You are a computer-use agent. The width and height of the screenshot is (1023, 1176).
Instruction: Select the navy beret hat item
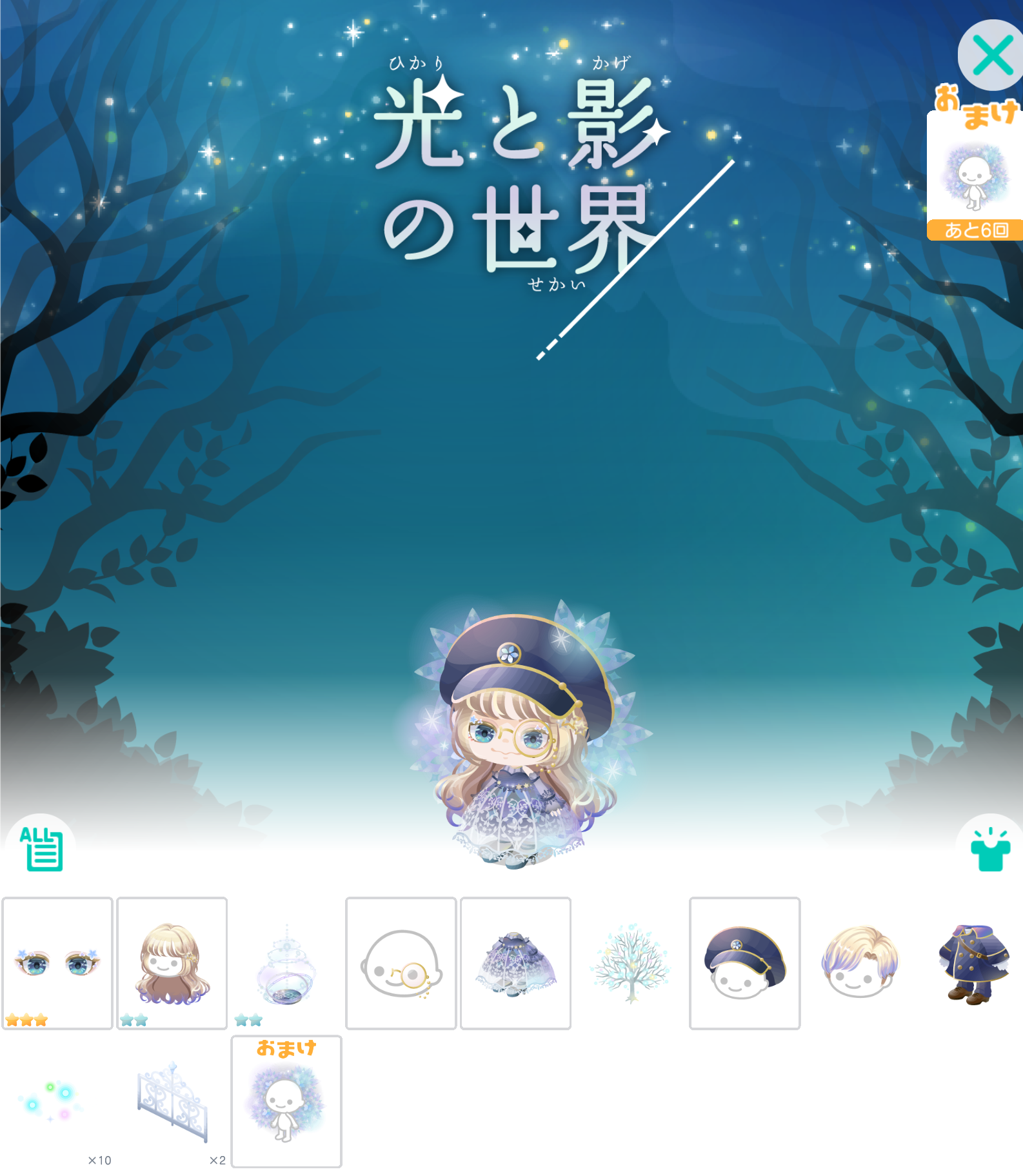coord(744,962)
